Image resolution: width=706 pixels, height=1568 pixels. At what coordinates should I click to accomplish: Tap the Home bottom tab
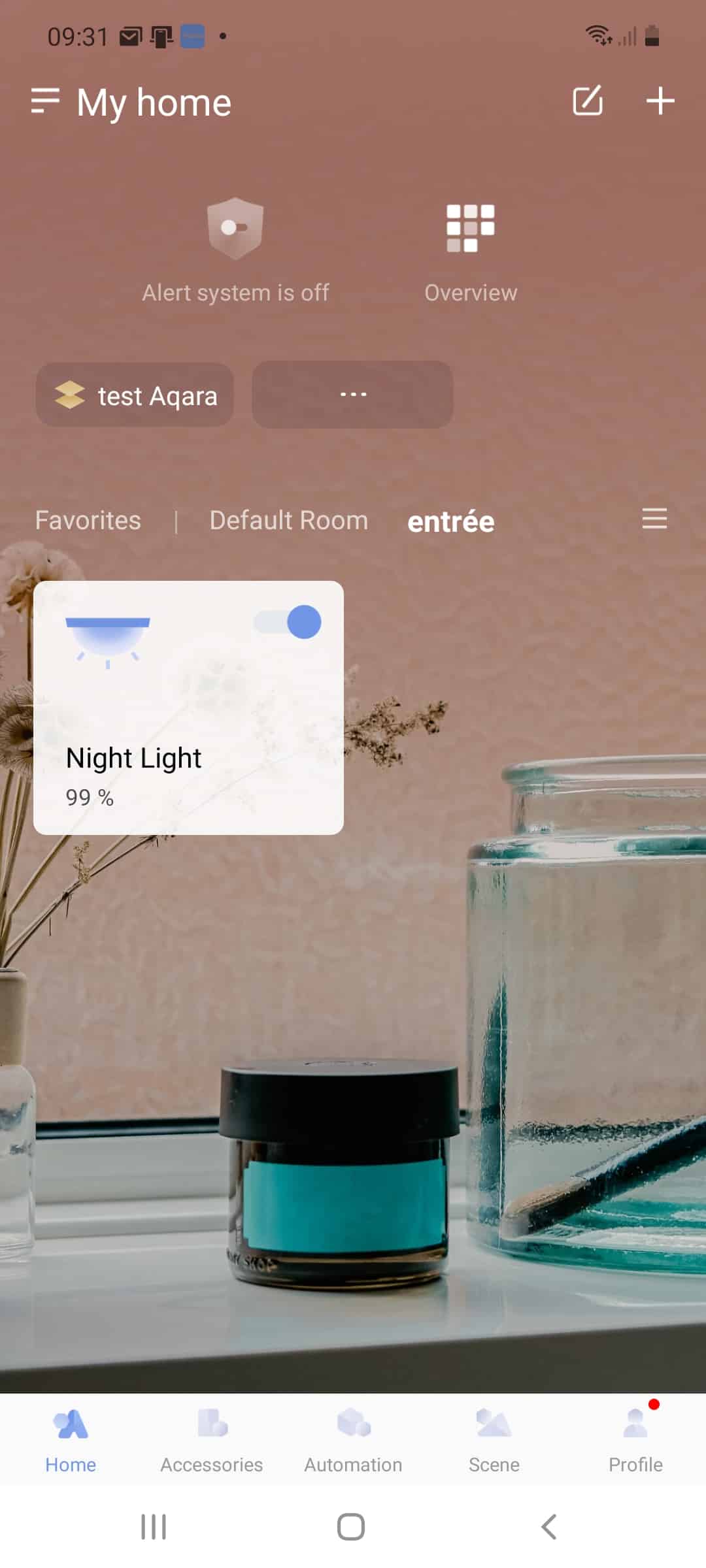point(71,1441)
